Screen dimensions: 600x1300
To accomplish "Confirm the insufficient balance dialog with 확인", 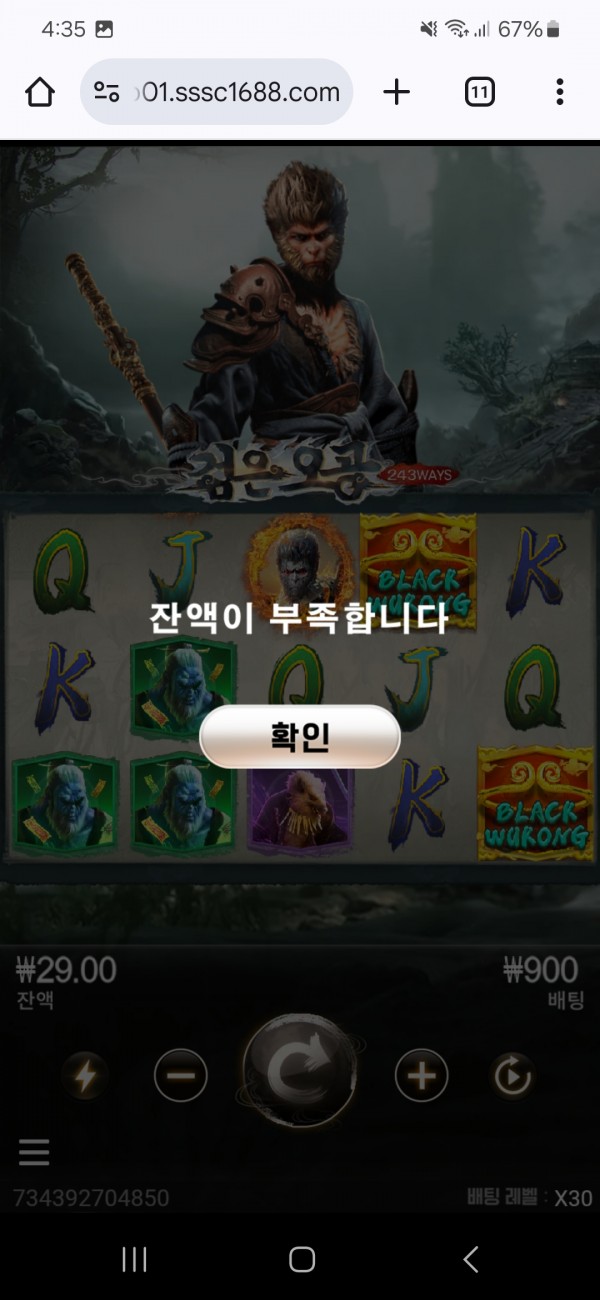I will click(300, 737).
